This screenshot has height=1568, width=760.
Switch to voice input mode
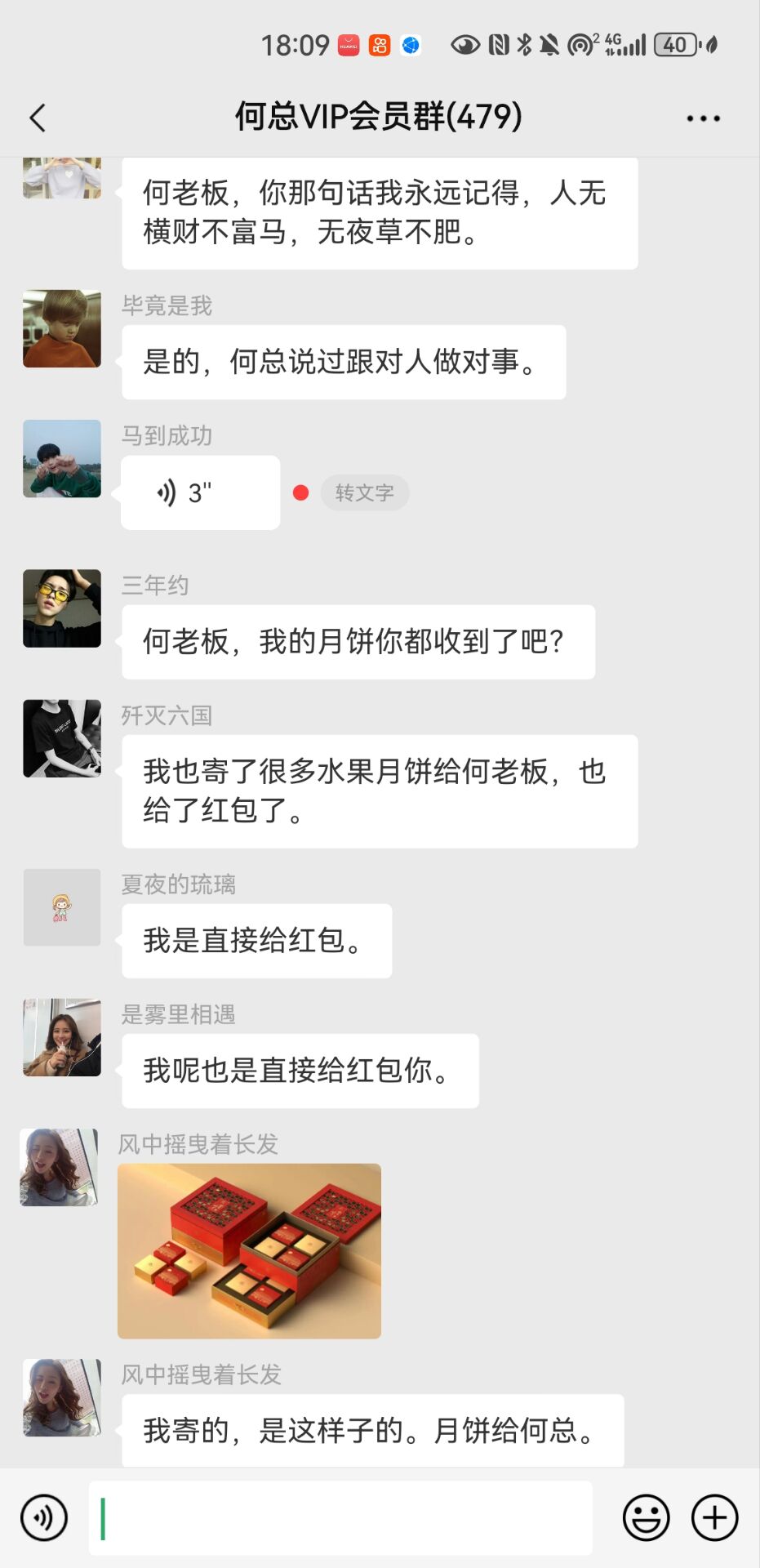tap(44, 1517)
